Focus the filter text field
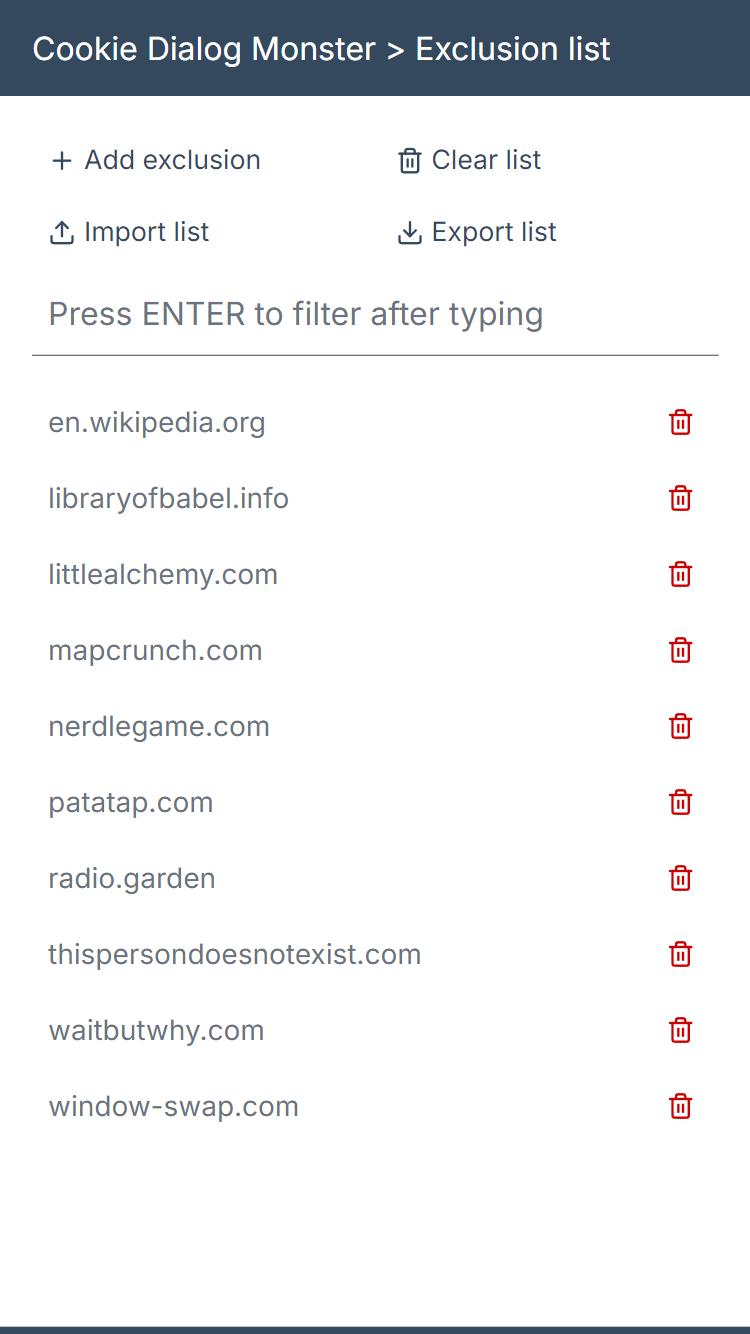Image resolution: width=750 pixels, height=1334 pixels. tap(375, 314)
